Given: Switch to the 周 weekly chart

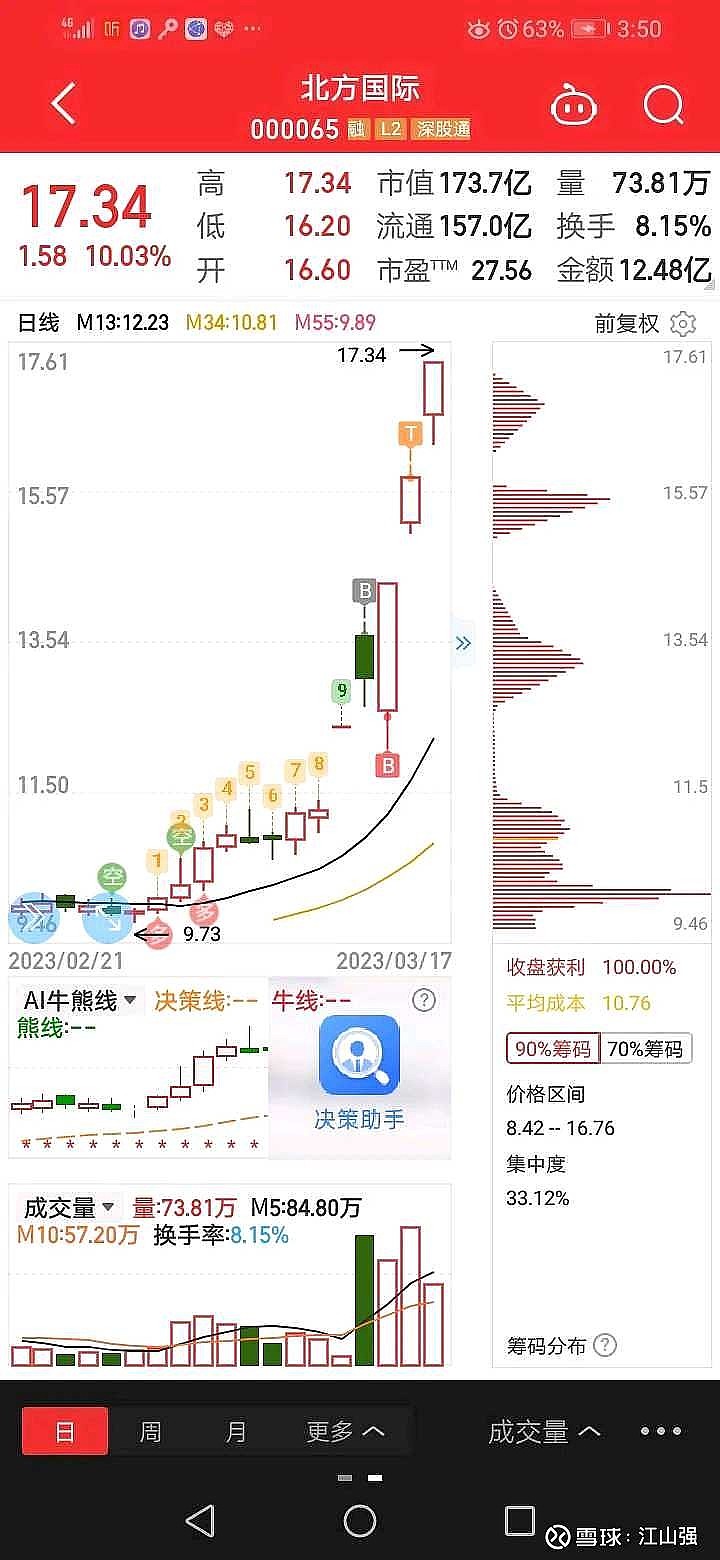Looking at the screenshot, I should coord(150,1432).
